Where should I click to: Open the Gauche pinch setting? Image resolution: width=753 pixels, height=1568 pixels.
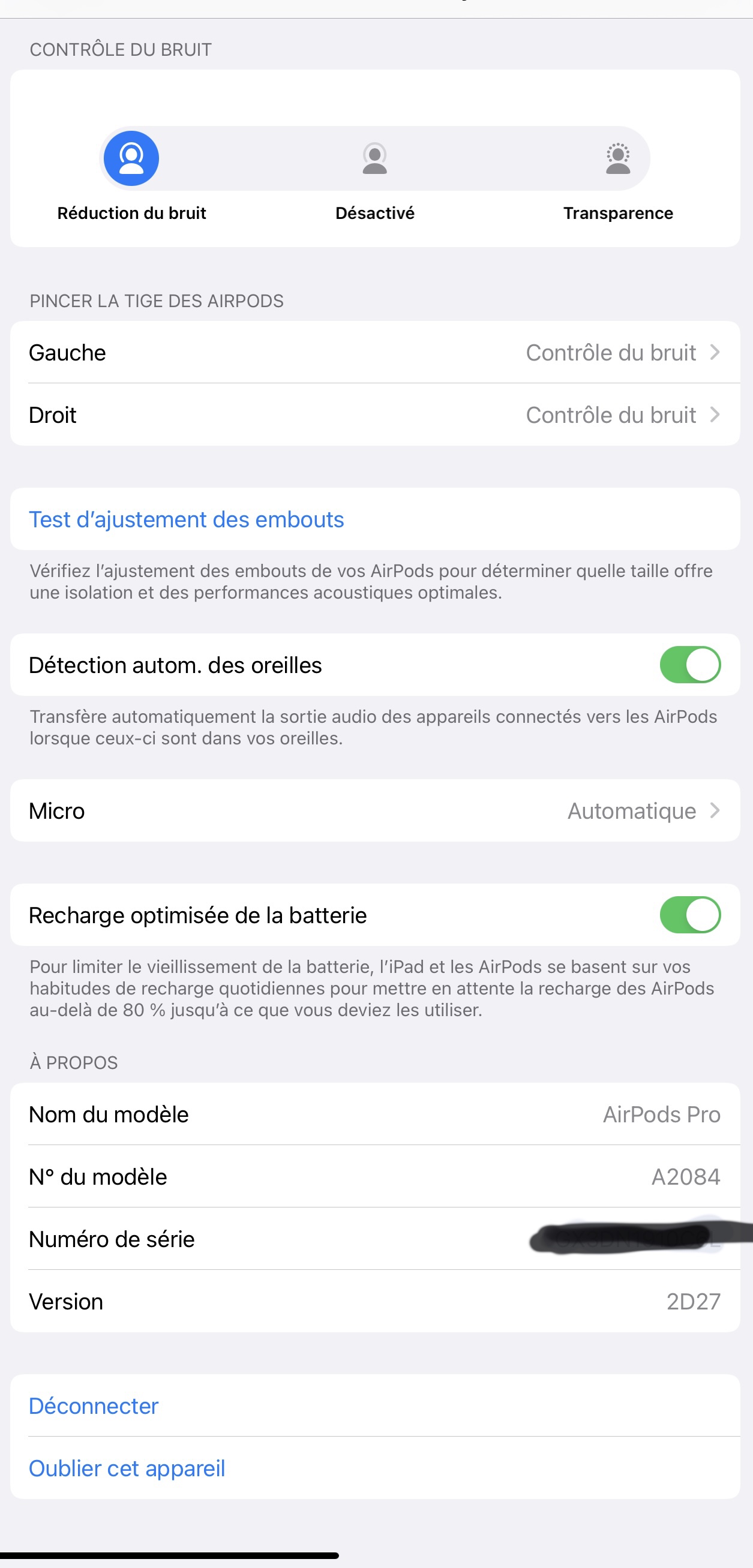click(375, 353)
